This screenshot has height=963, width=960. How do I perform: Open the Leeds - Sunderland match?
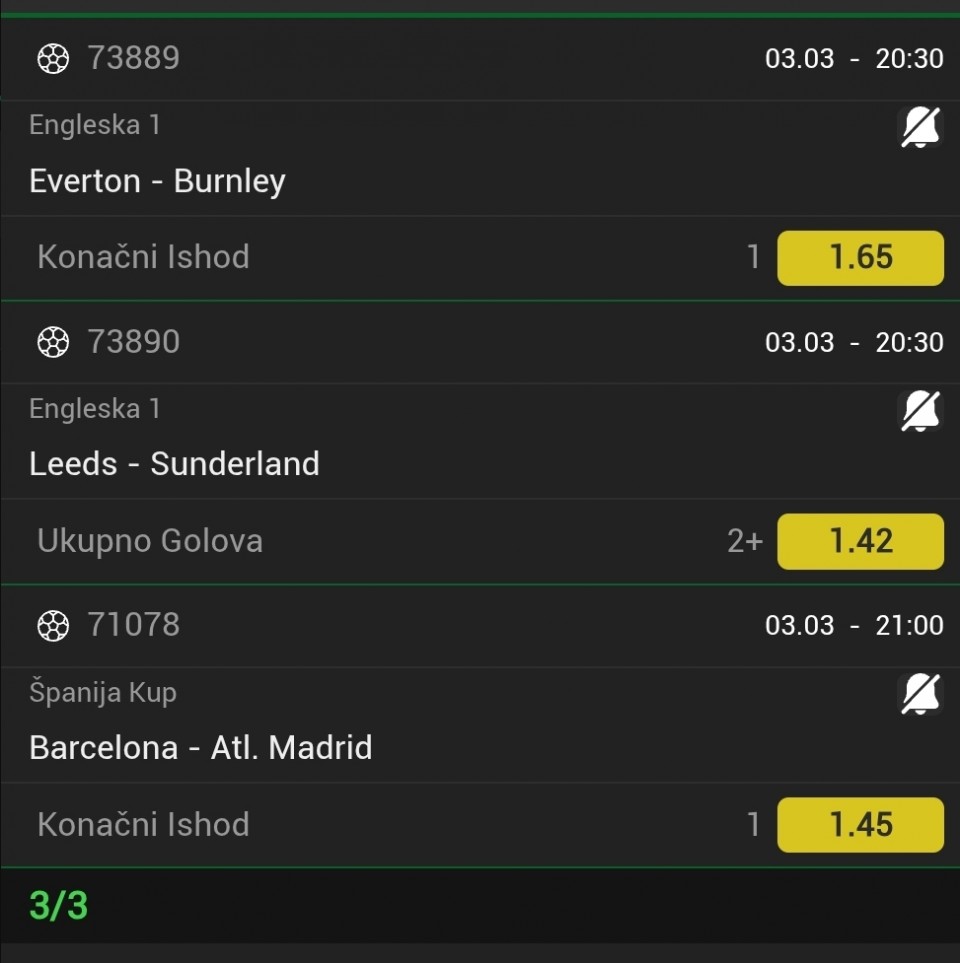[x=174, y=464]
